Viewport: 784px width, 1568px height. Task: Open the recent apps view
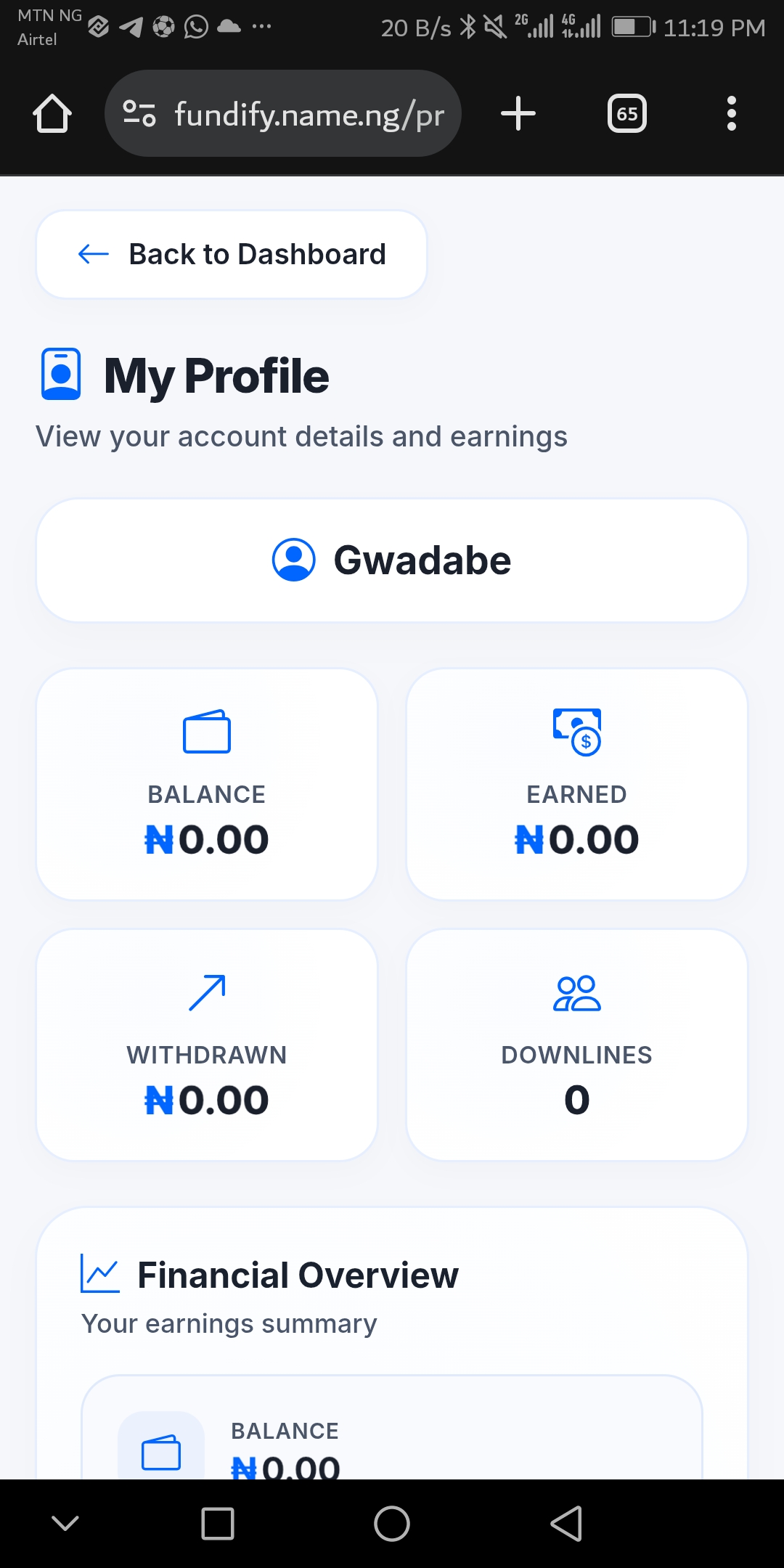pos(218,1523)
